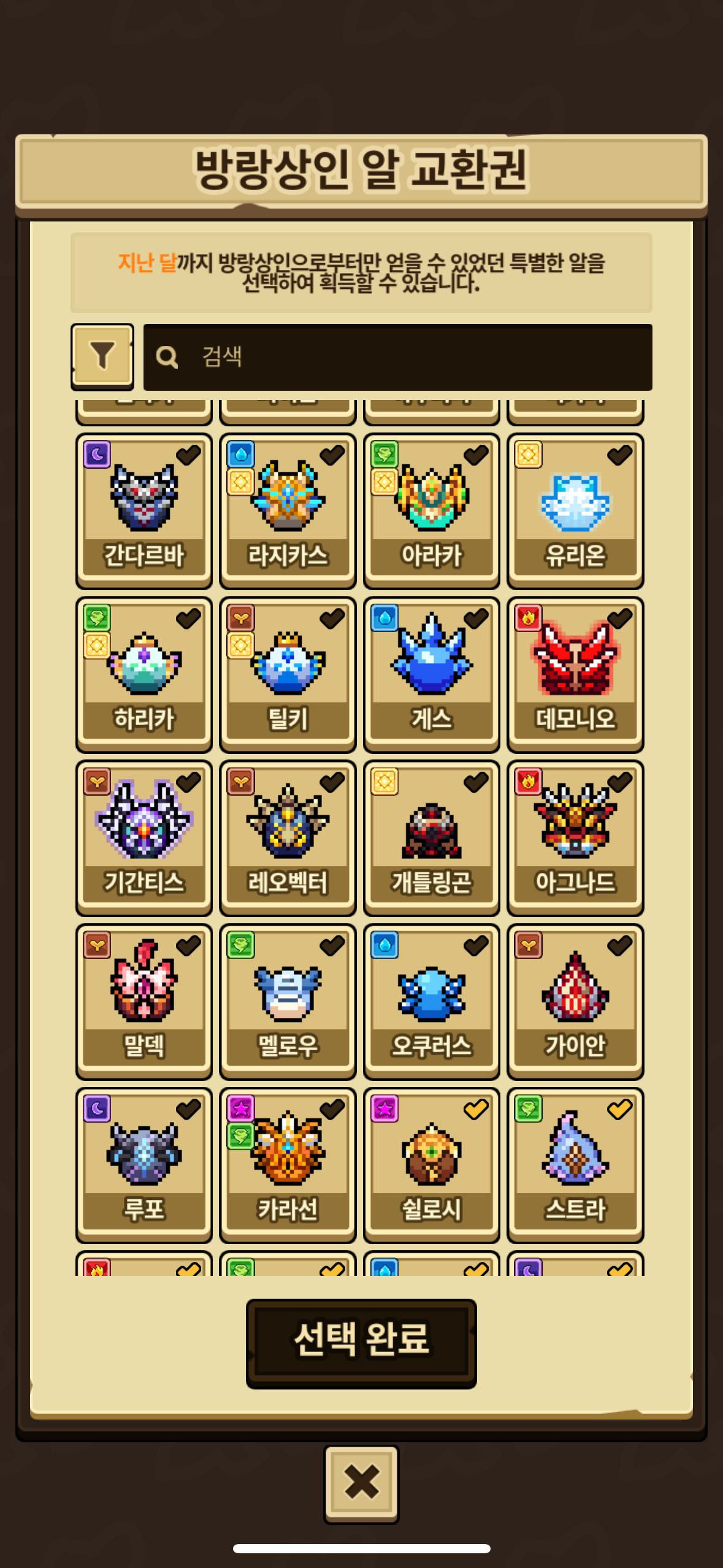The width and height of the screenshot is (723, 1568).
Task: Confirm with the 선택 완료 button
Action: point(361,1342)
